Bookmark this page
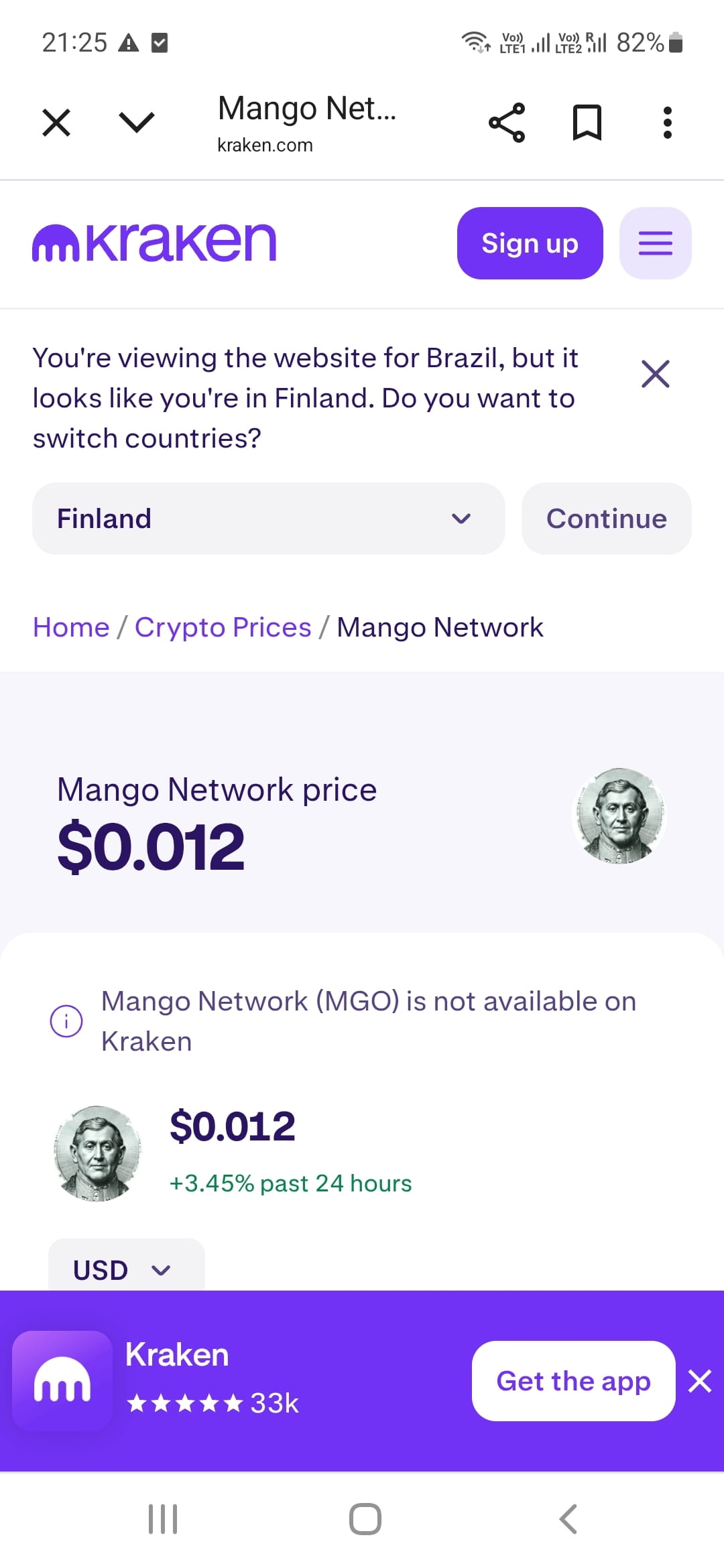The height and width of the screenshot is (1568, 724). point(587,123)
